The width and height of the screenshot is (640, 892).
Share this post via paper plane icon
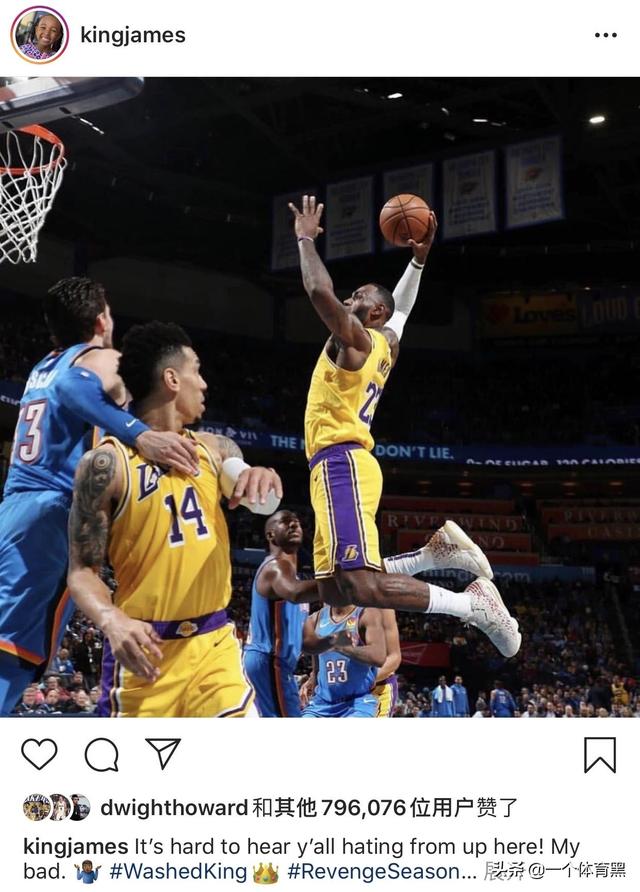163,754
